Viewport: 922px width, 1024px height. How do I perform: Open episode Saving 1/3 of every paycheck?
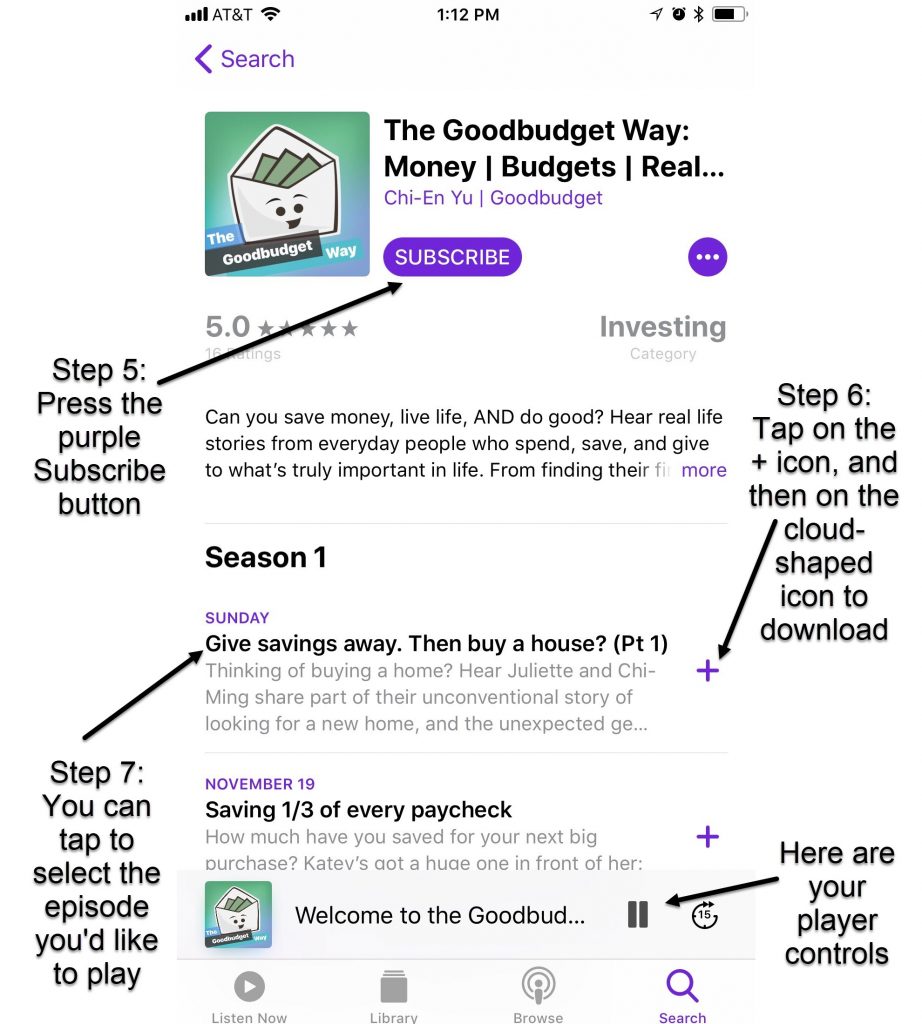click(358, 809)
